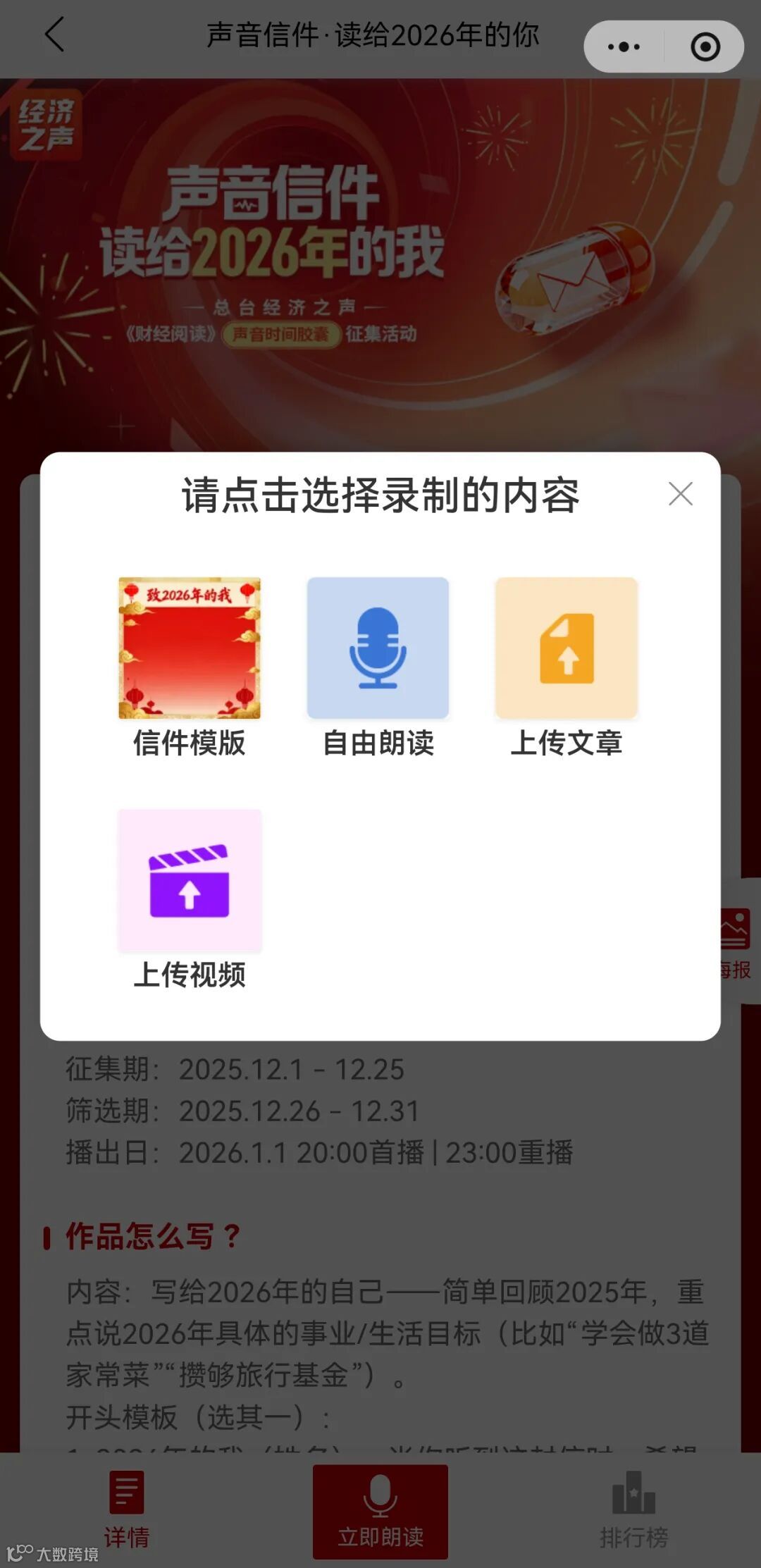The width and height of the screenshot is (761, 1568).
Task: Go back using the top-left arrow
Action: (x=55, y=35)
